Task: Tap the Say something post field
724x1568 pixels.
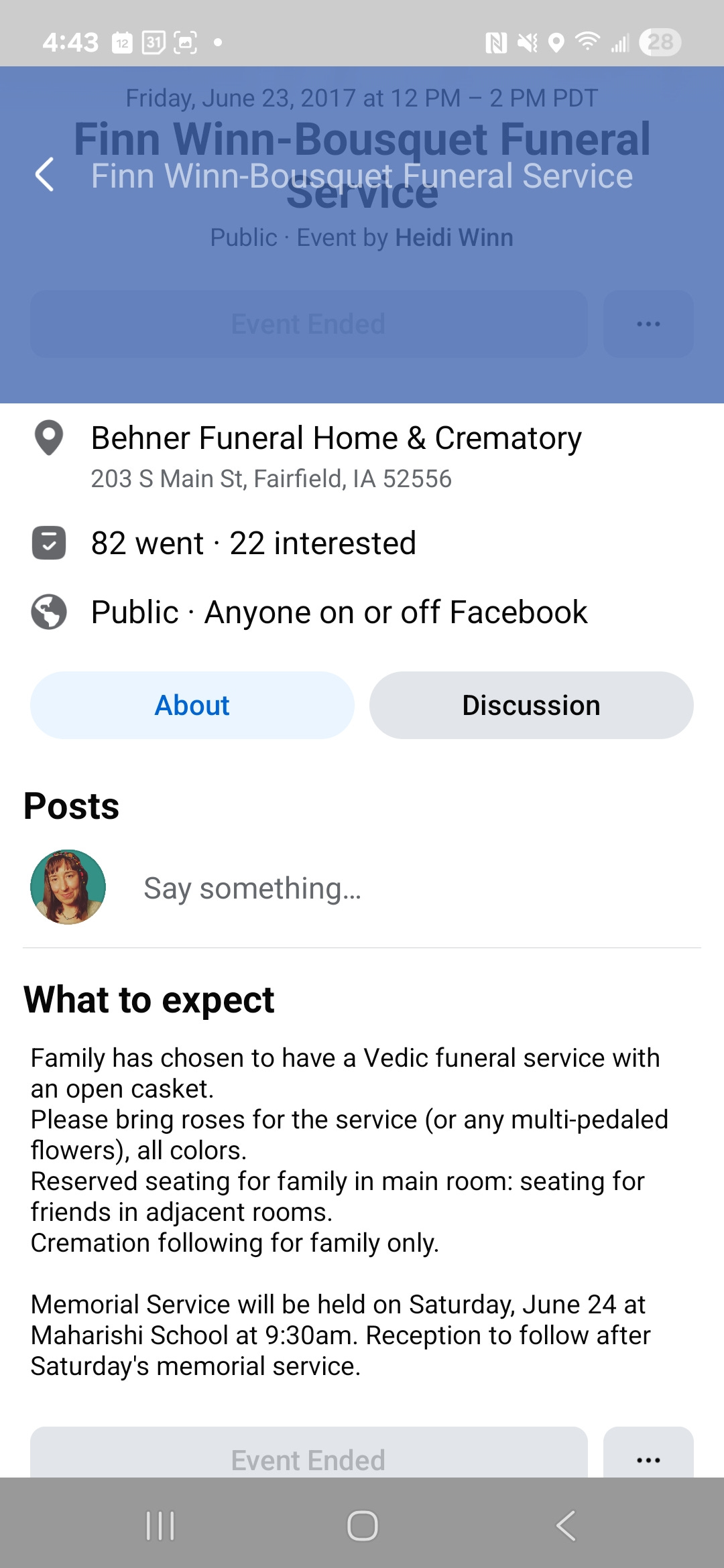Action: click(x=252, y=889)
